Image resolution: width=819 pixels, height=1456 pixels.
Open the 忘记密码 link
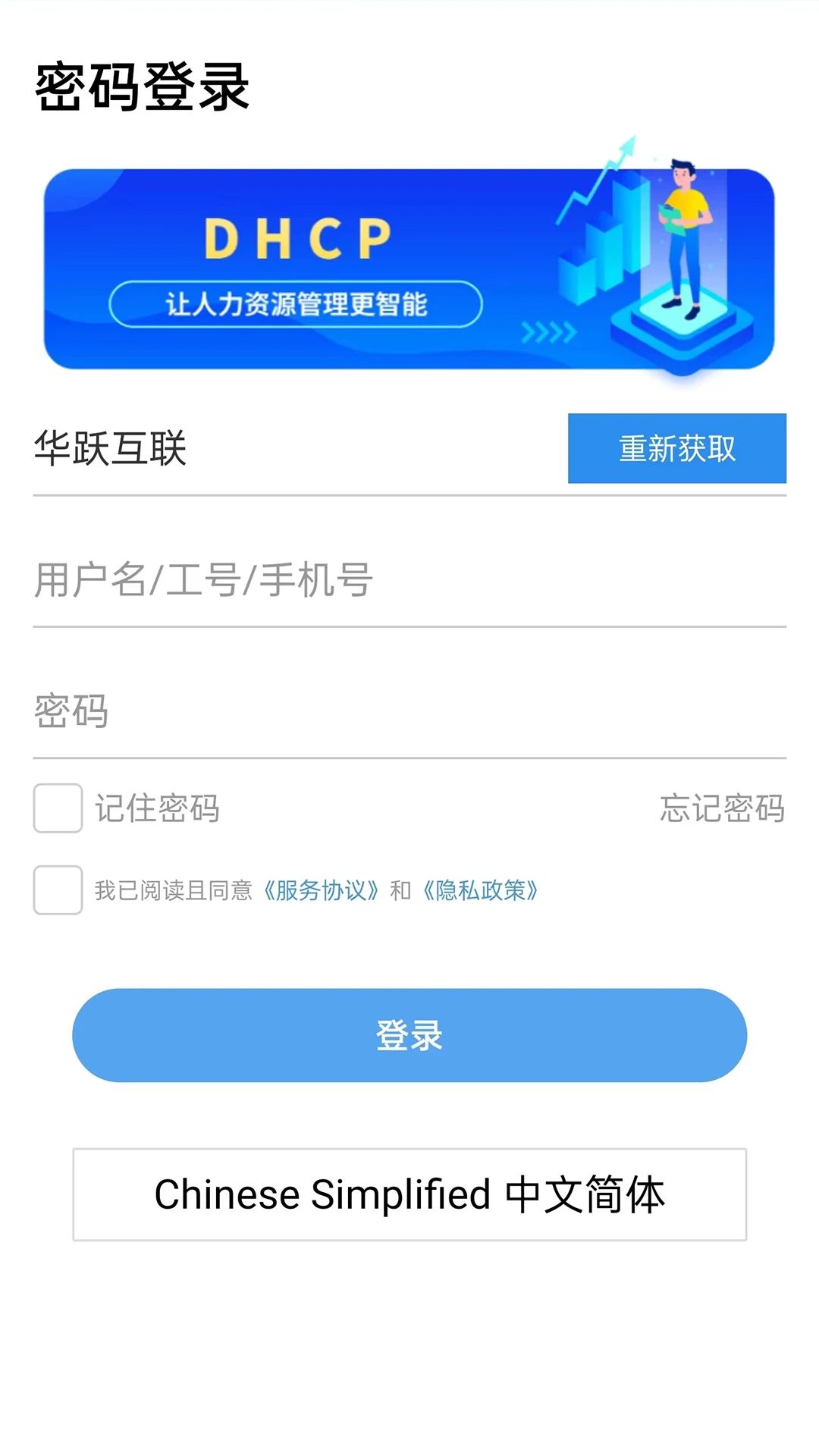tap(722, 808)
